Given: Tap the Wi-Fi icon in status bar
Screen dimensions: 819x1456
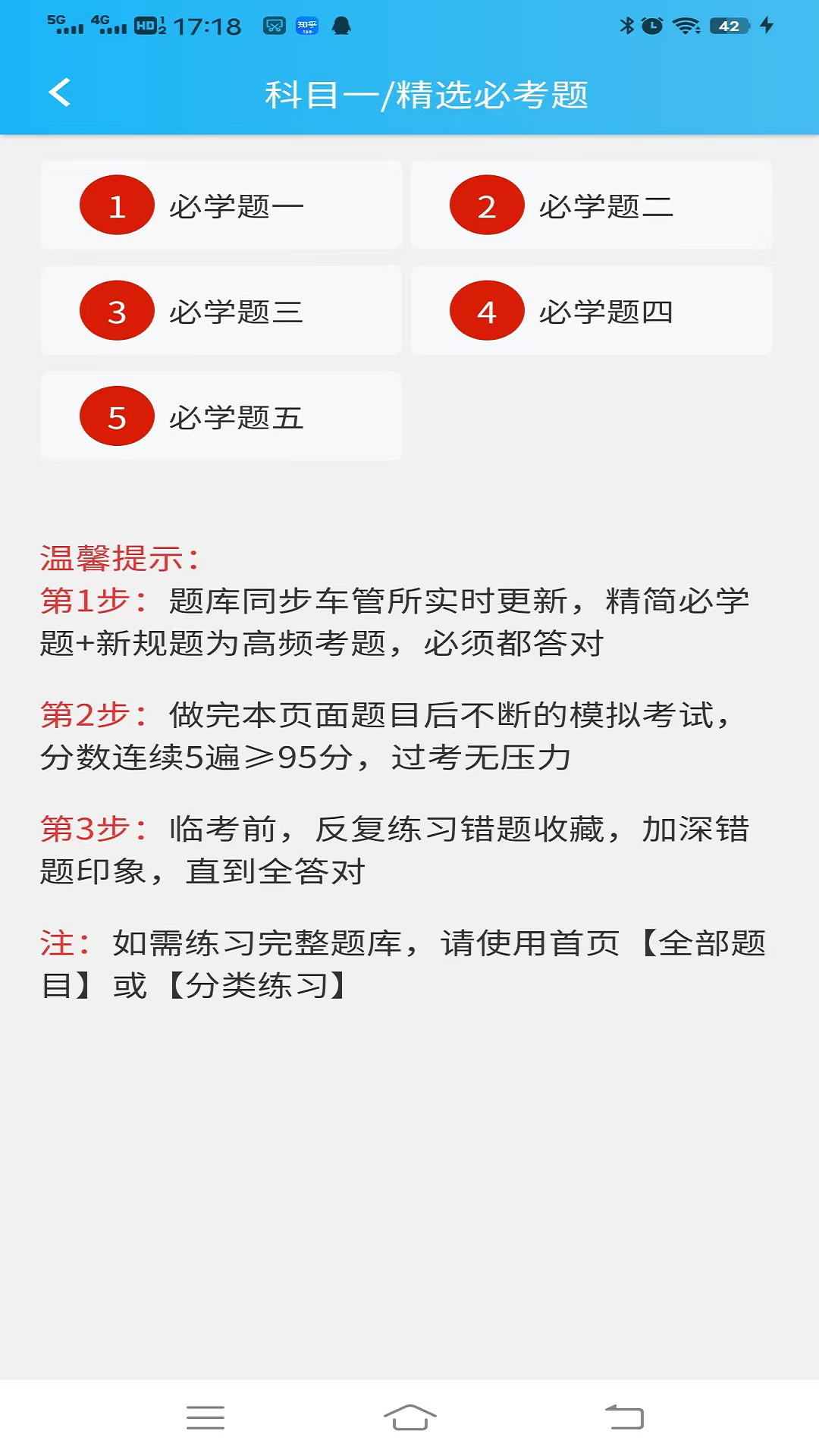Looking at the screenshot, I should (687, 24).
